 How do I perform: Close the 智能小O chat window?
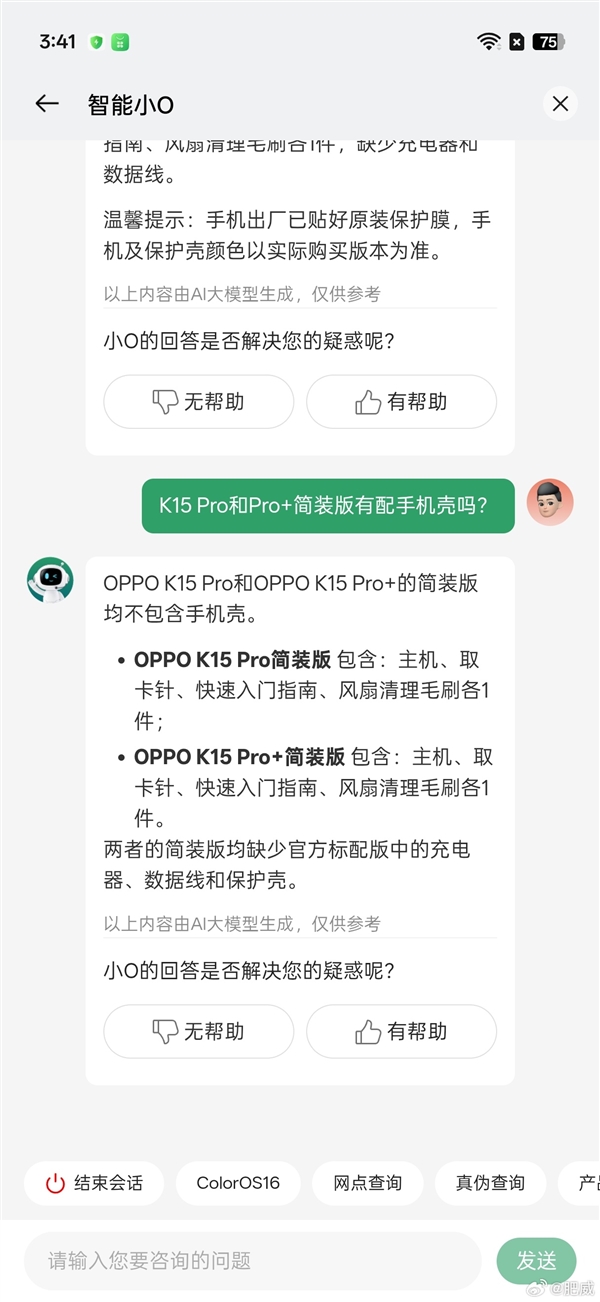click(x=560, y=104)
